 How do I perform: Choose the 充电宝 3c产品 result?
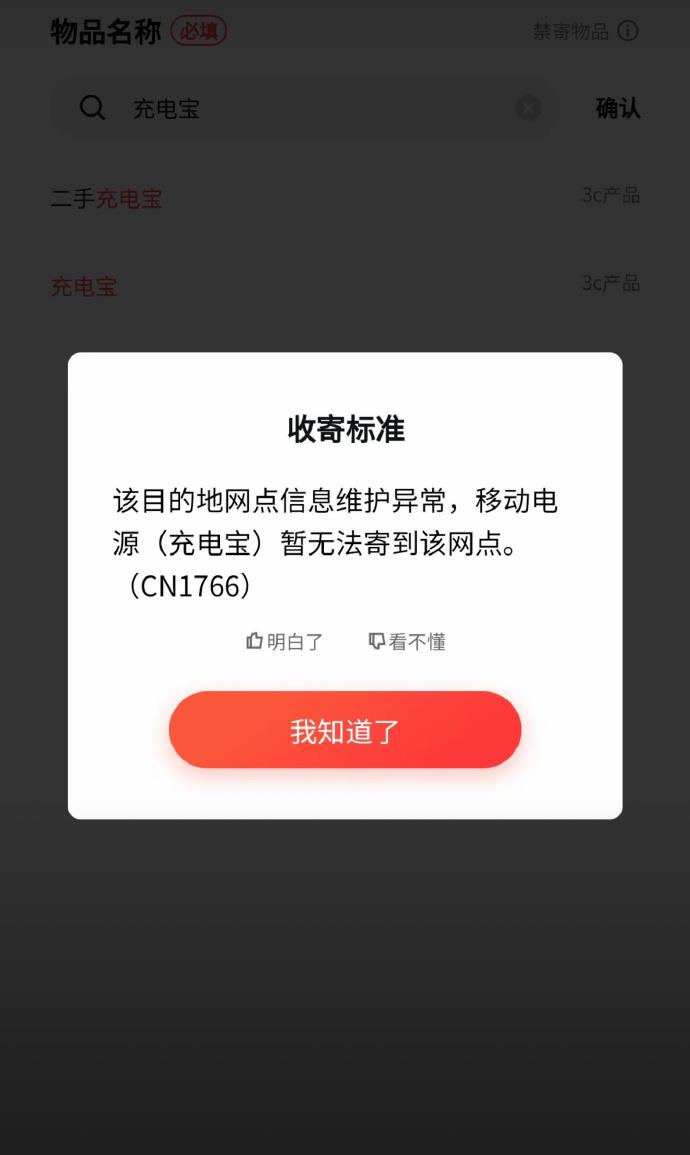pyautogui.click(x=84, y=287)
